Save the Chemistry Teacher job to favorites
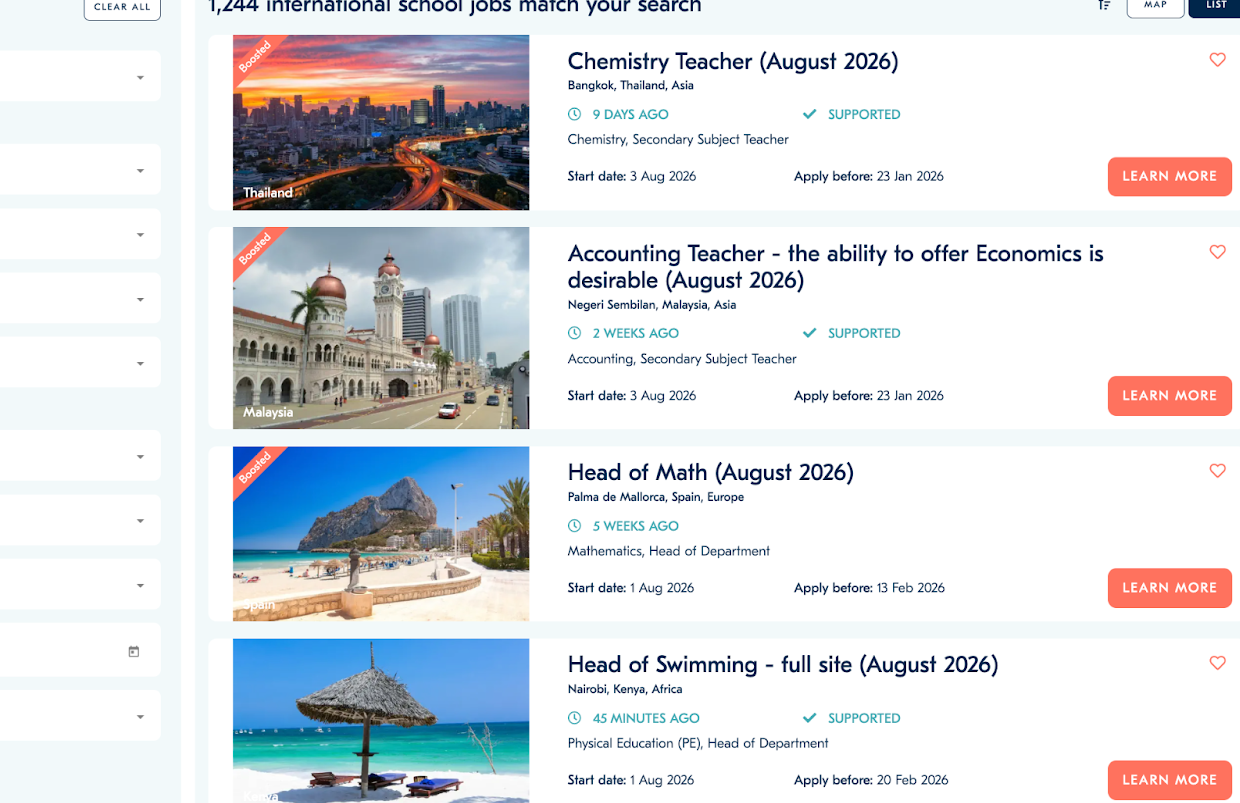Screen dimensions: 1240x803 (x=1217, y=60)
